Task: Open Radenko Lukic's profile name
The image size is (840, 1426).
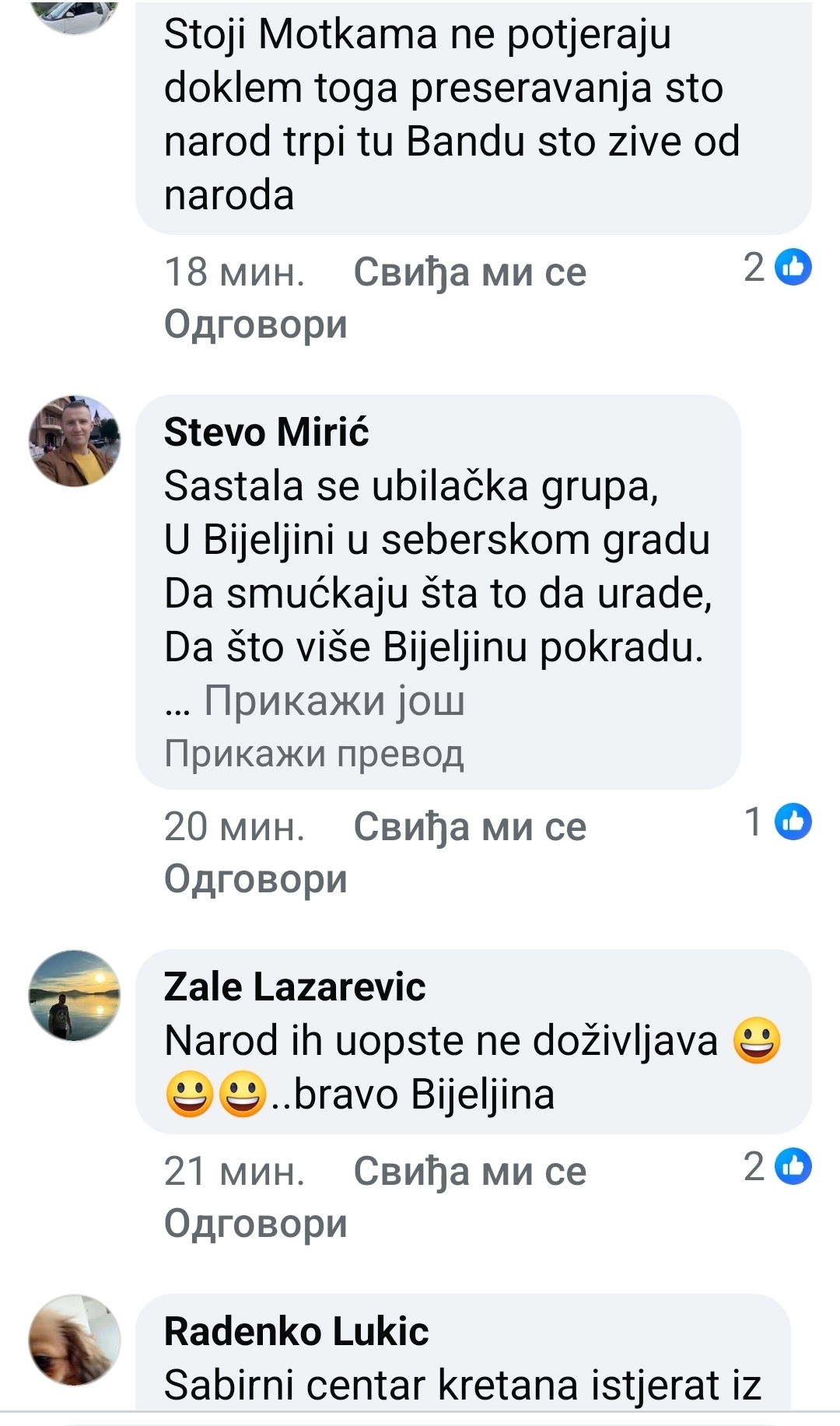Action: 296,1331
